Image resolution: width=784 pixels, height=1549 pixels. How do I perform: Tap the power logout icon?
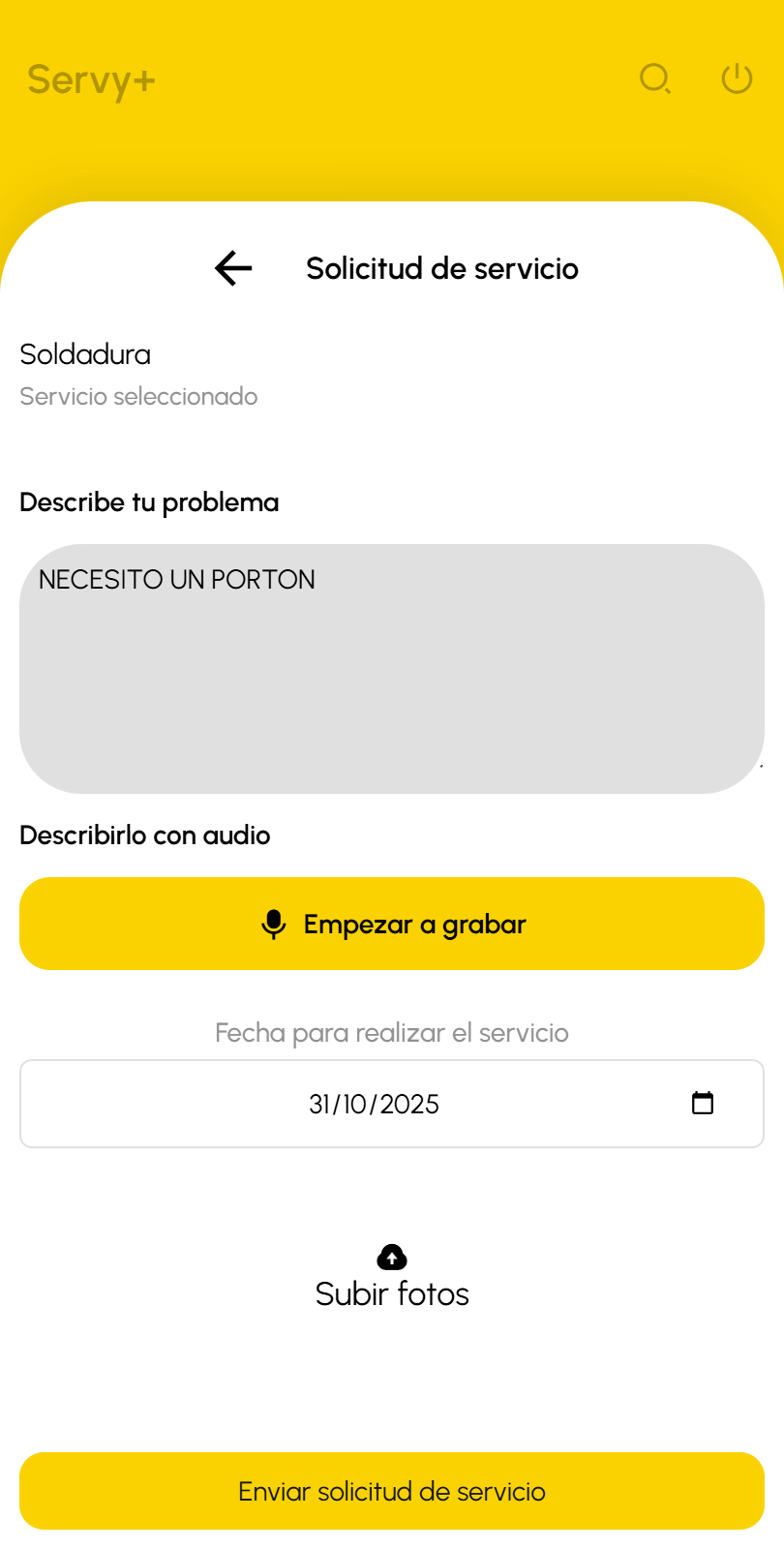pos(737,78)
